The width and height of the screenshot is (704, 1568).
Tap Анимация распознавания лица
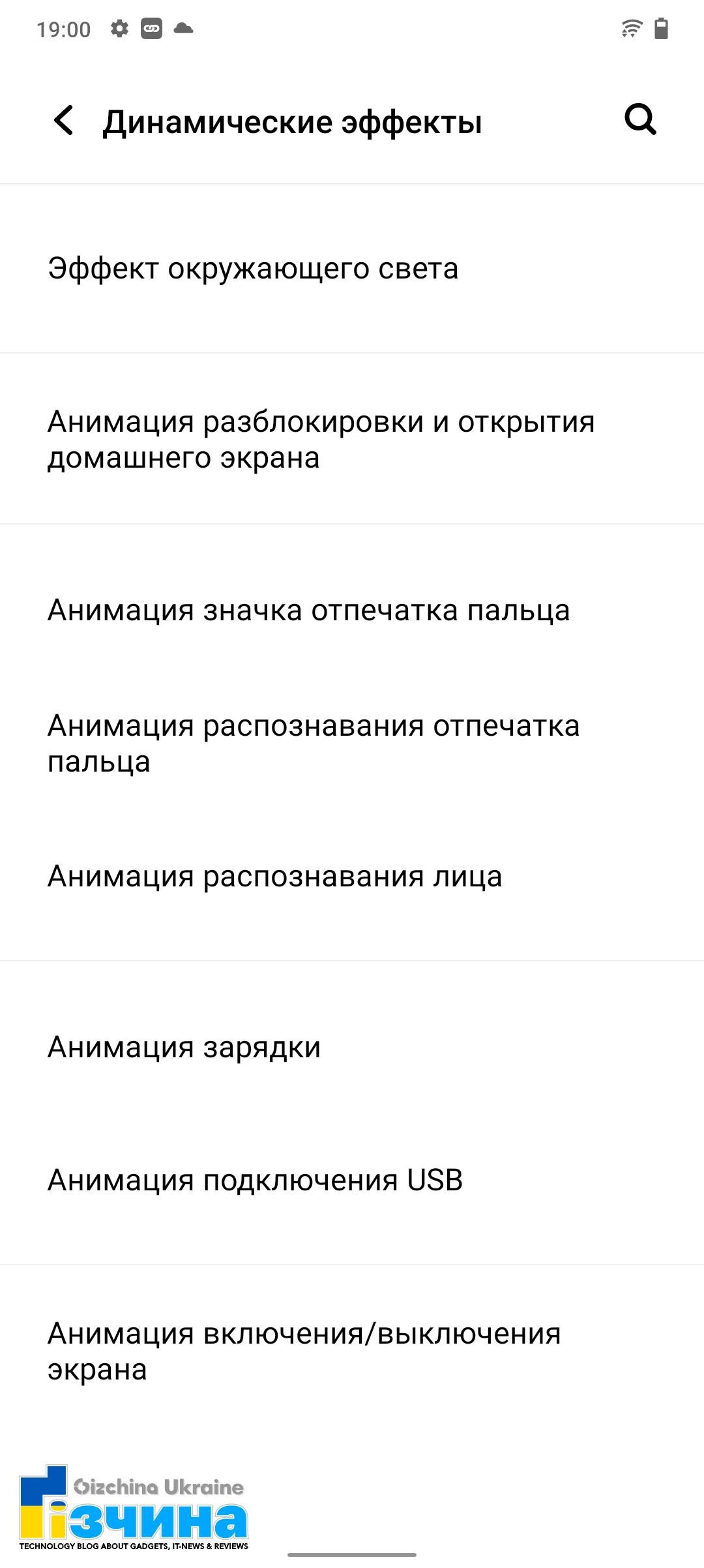click(352, 876)
